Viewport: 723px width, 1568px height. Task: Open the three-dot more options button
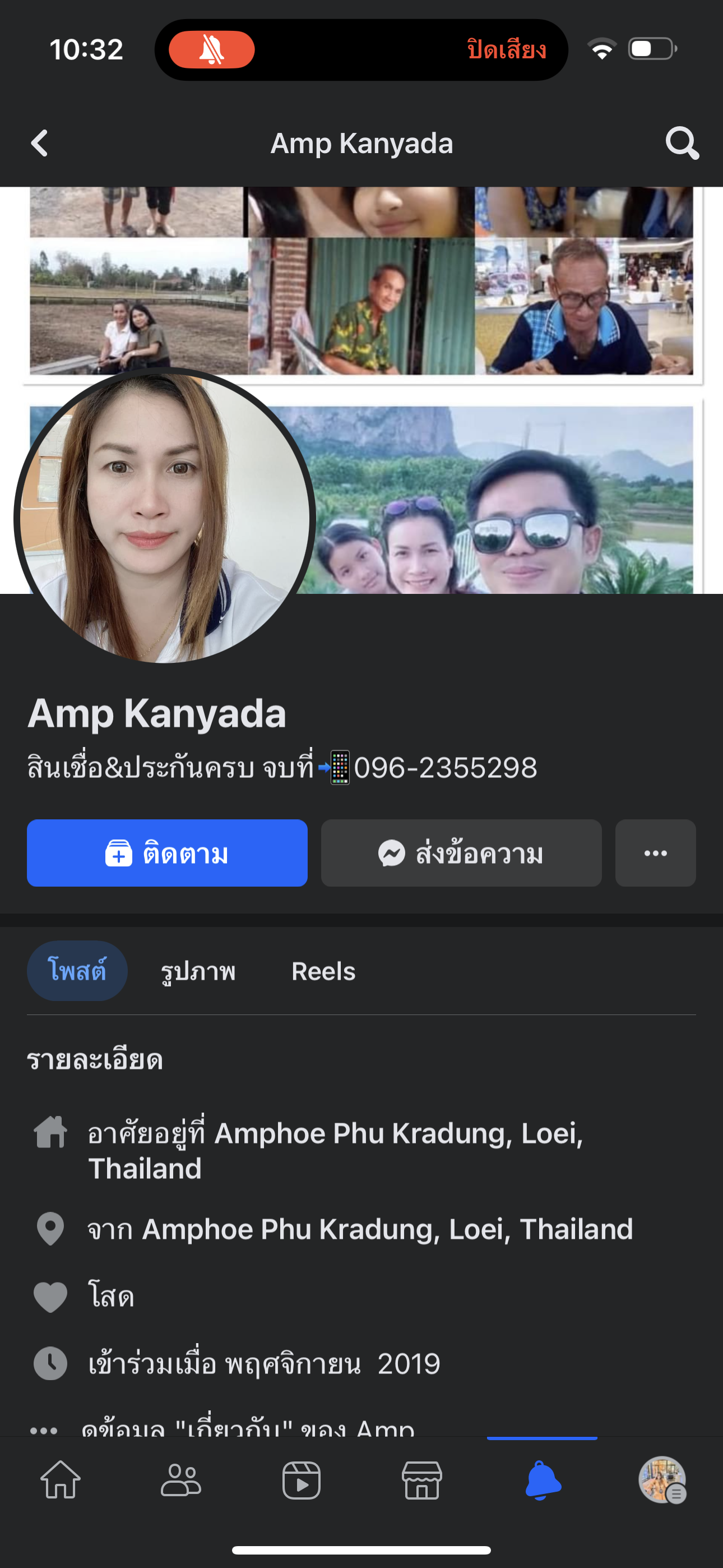click(655, 853)
